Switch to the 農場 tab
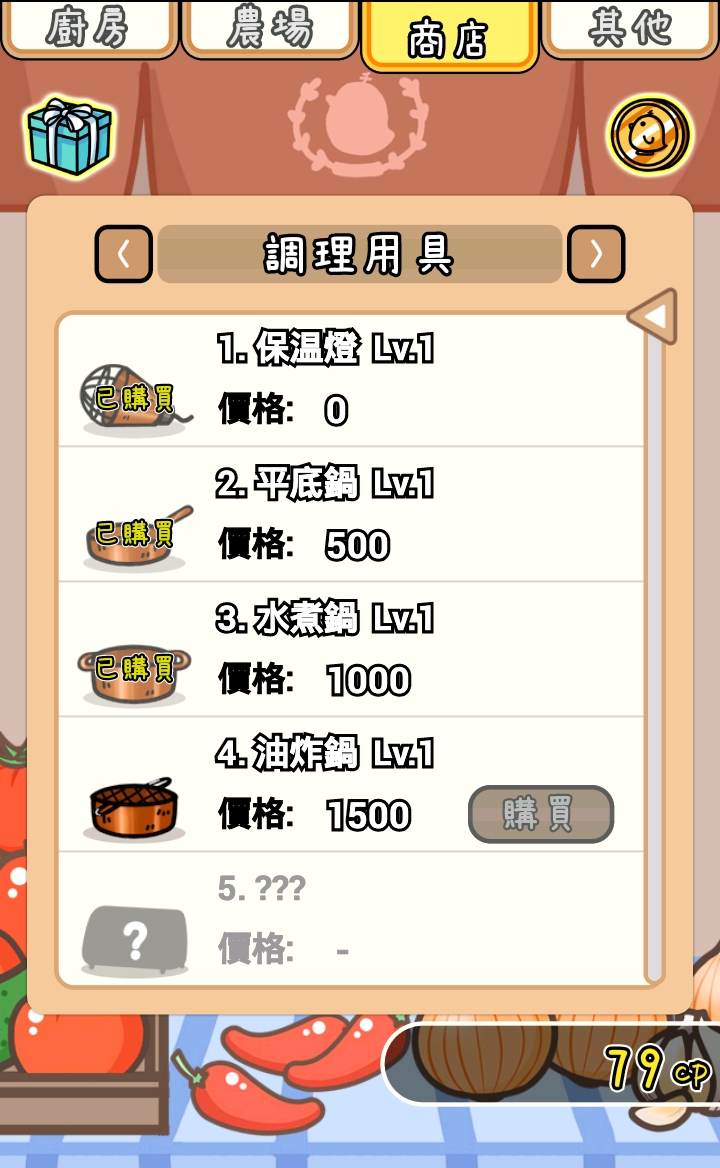This screenshot has height=1168, width=720. coord(269,28)
